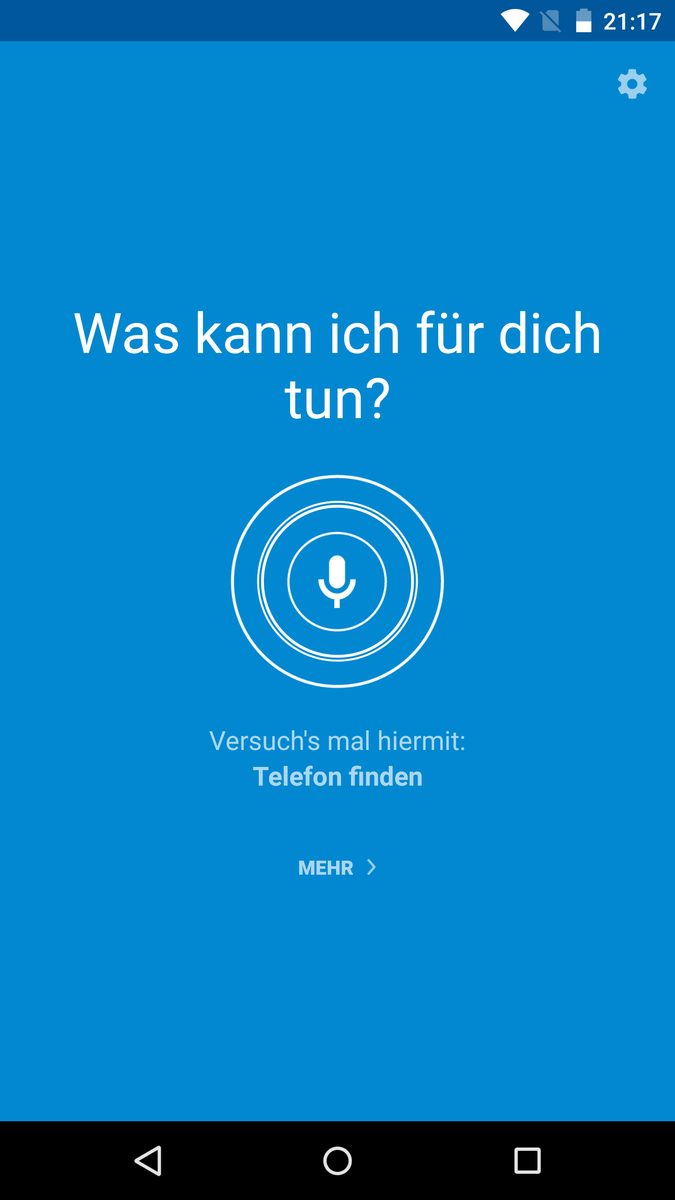675x1200 pixels.
Task: Go back with the navigation bar
Action: (148, 1160)
